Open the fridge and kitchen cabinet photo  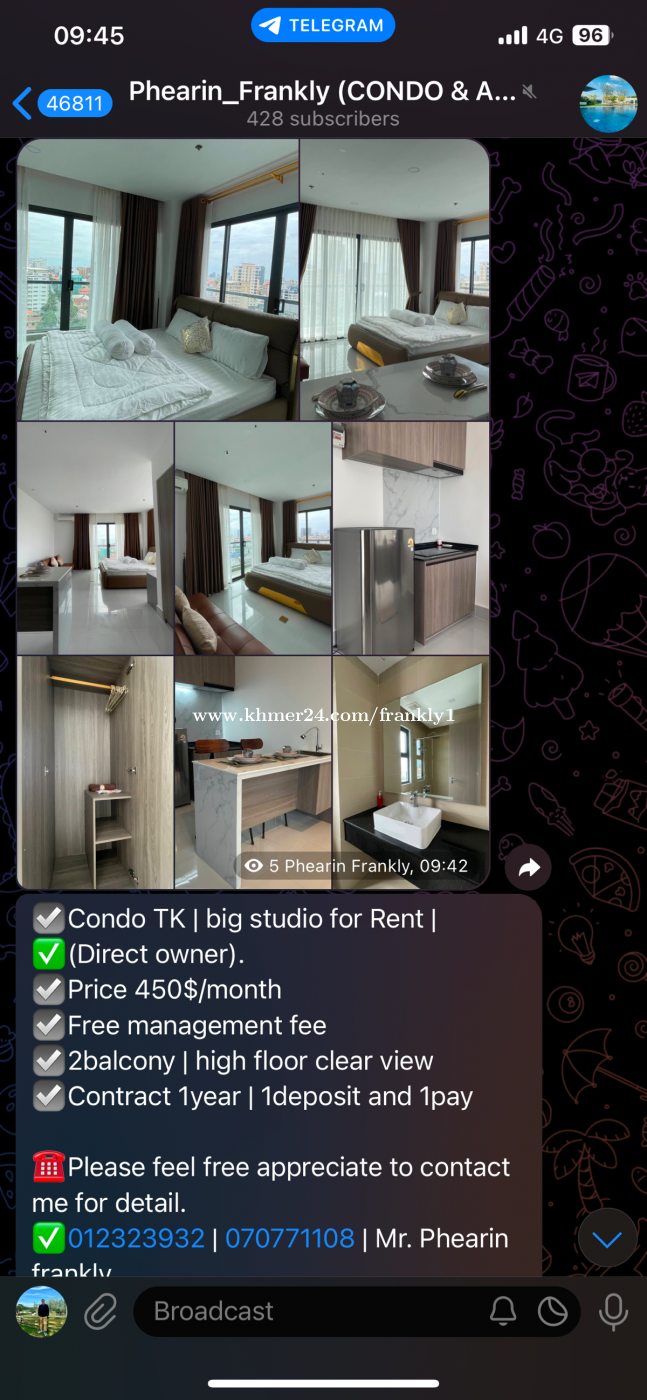coord(411,538)
